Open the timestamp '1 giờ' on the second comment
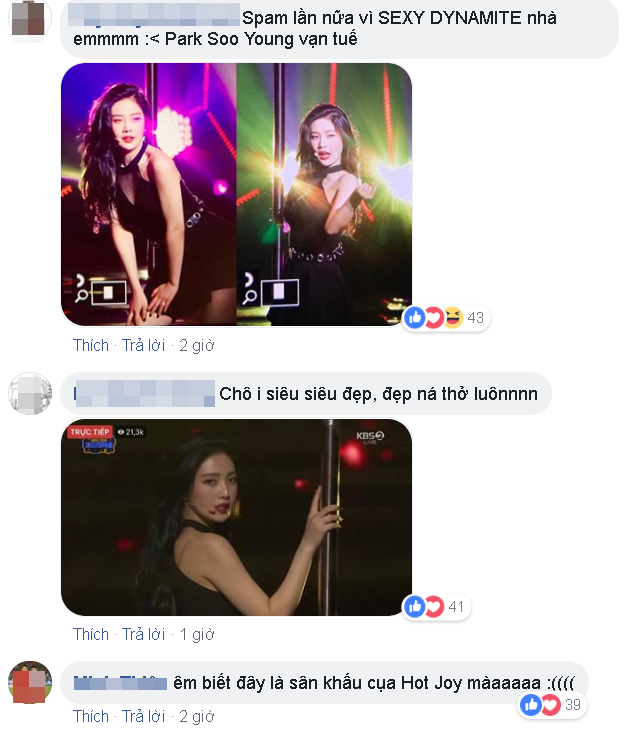Image resolution: width=633 pixels, height=731 pixels. click(x=198, y=634)
